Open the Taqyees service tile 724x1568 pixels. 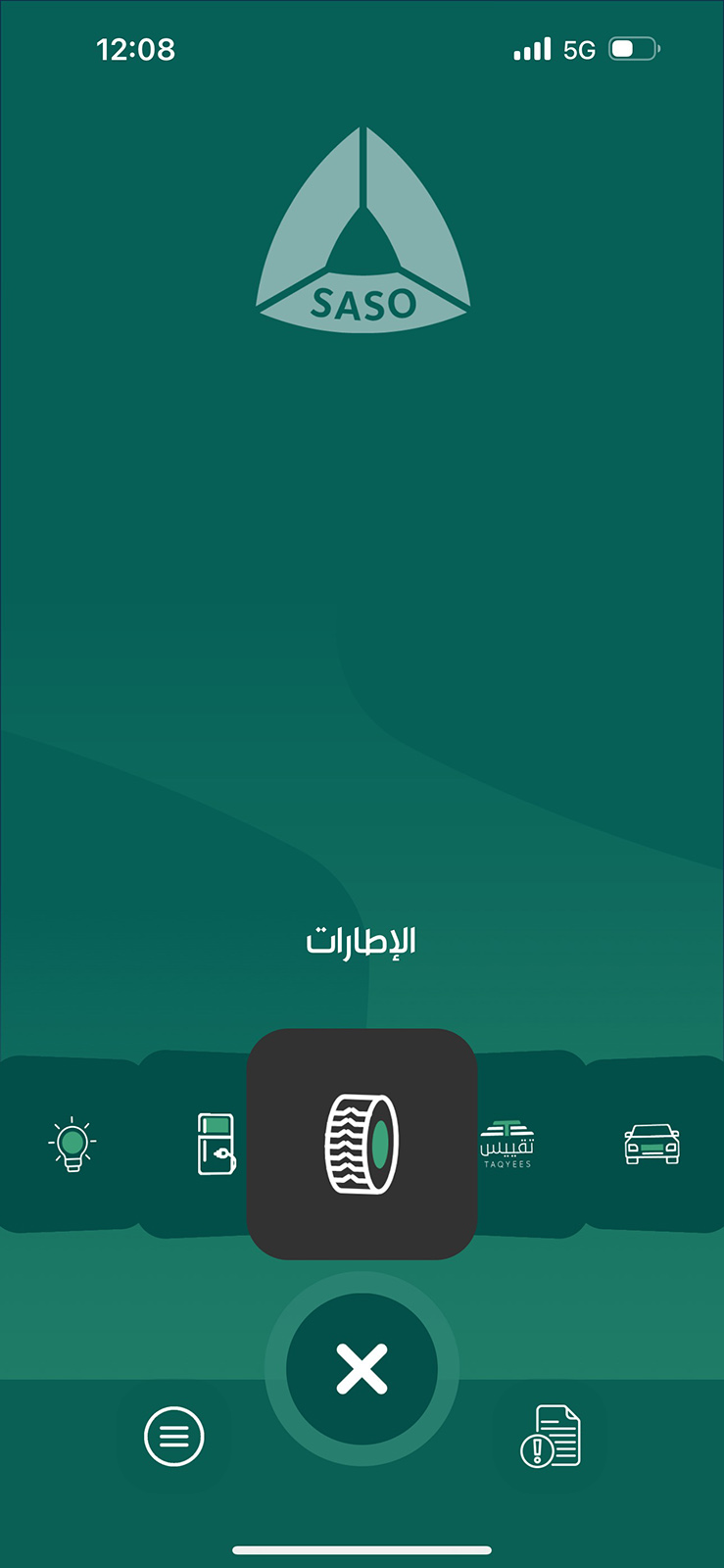507,1144
